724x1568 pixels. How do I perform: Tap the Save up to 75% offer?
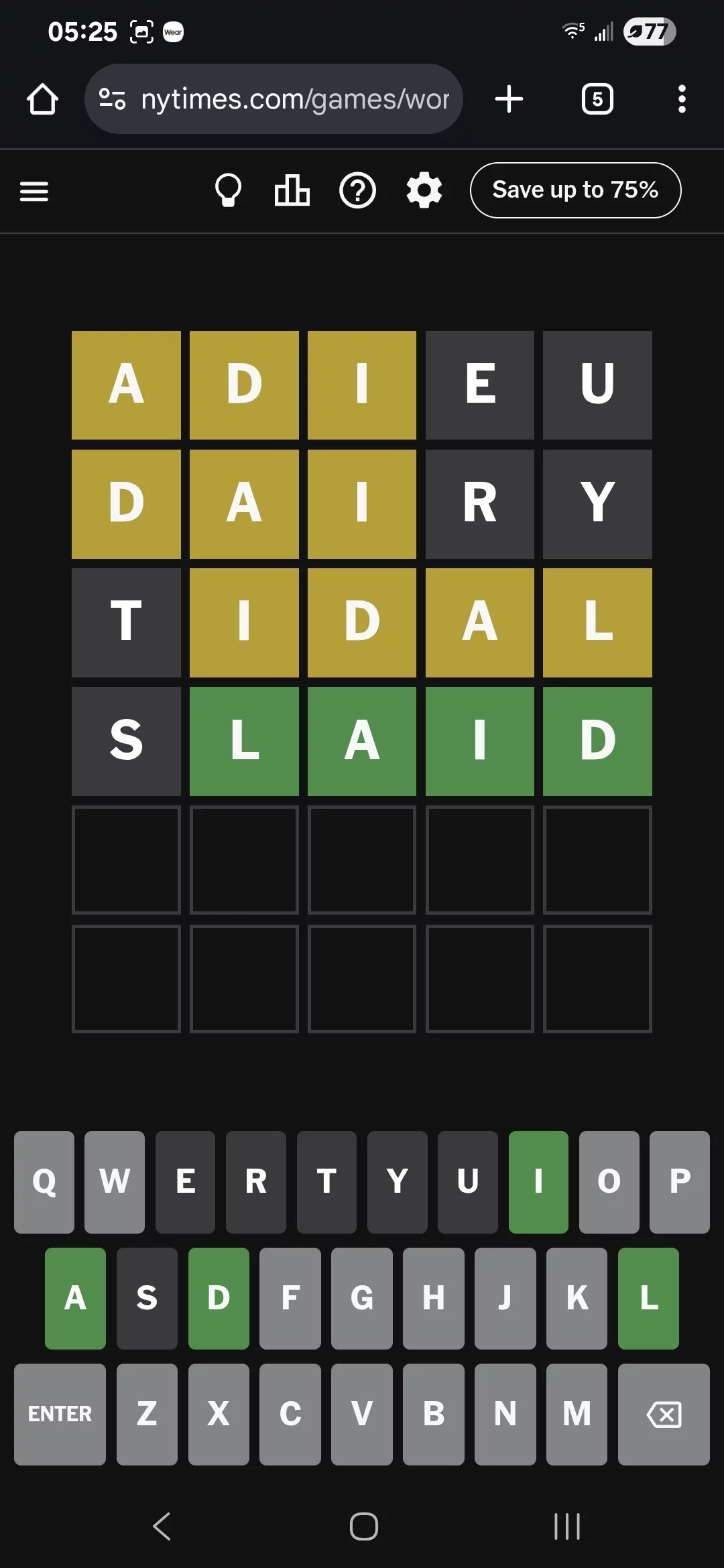(575, 190)
